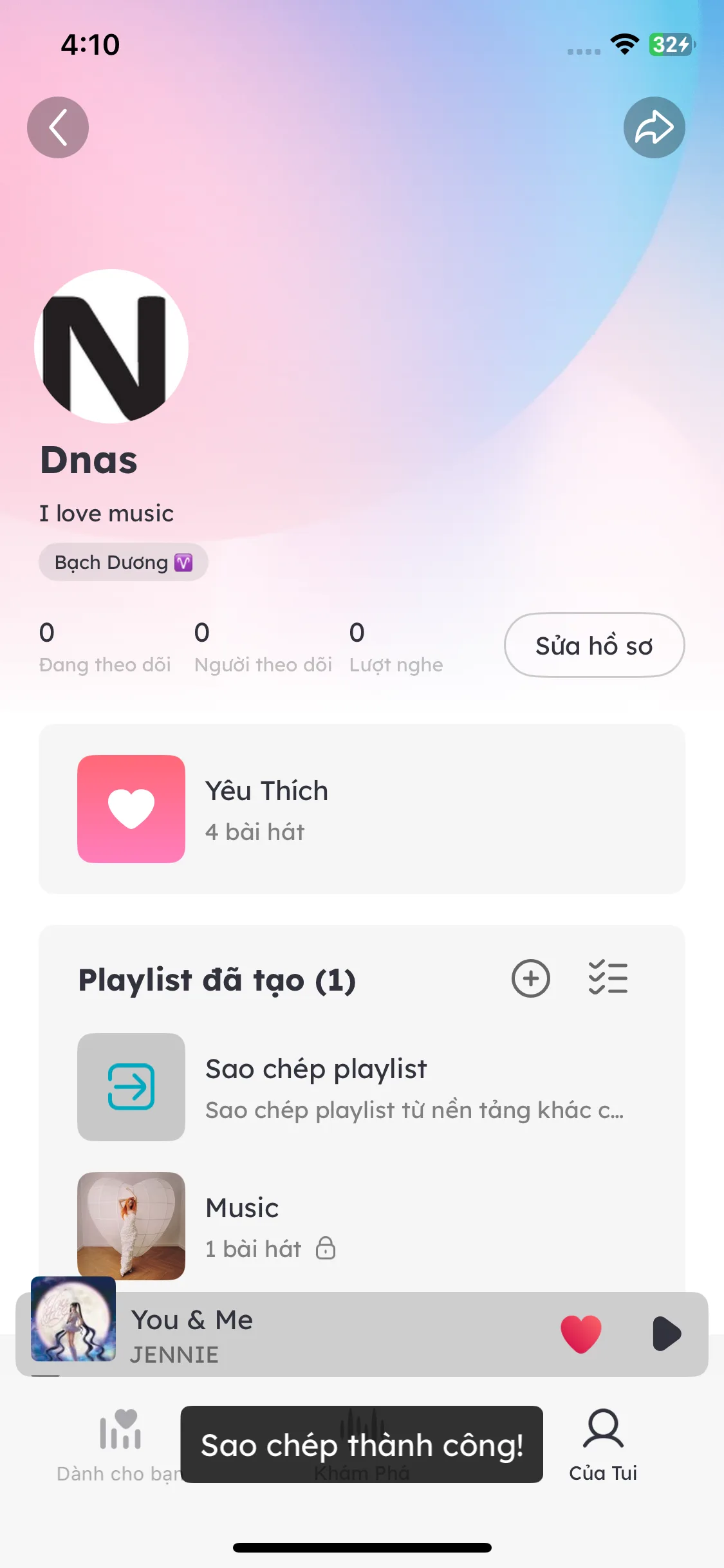
Task: Share this profile
Action: 654,127
